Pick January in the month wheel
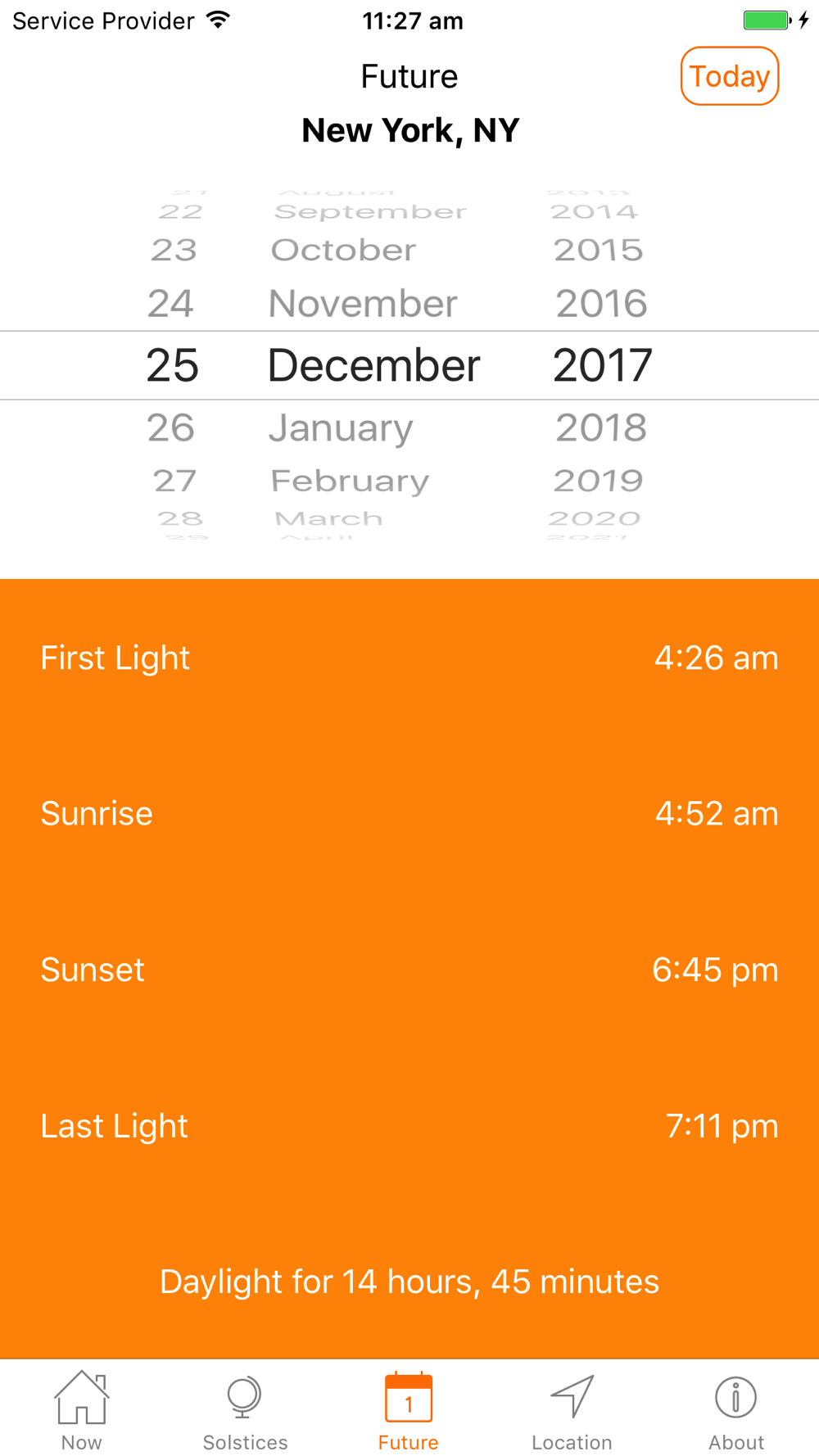Screen dimensions: 819x1456 point(341,428)
